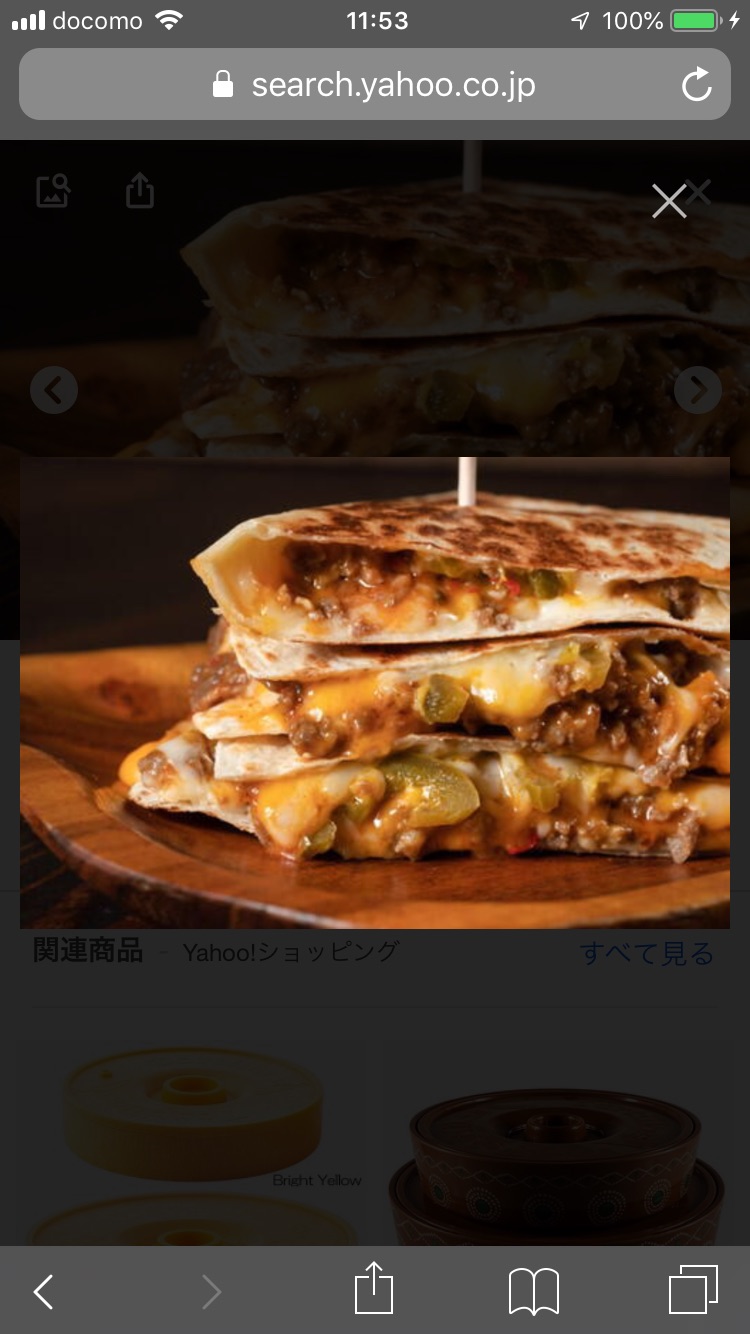Tap the quesadilla photo
The image size is (750, 1334).
375,692
